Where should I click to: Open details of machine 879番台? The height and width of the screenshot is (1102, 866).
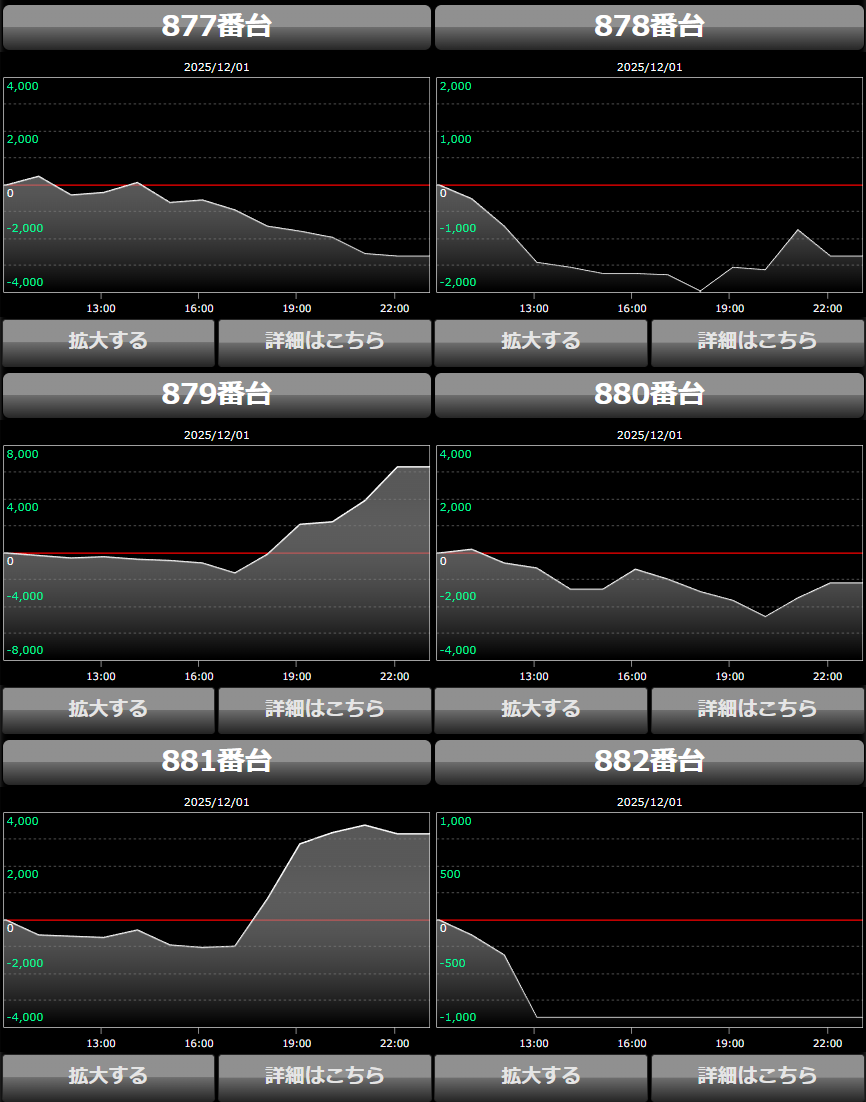point(324,710)
